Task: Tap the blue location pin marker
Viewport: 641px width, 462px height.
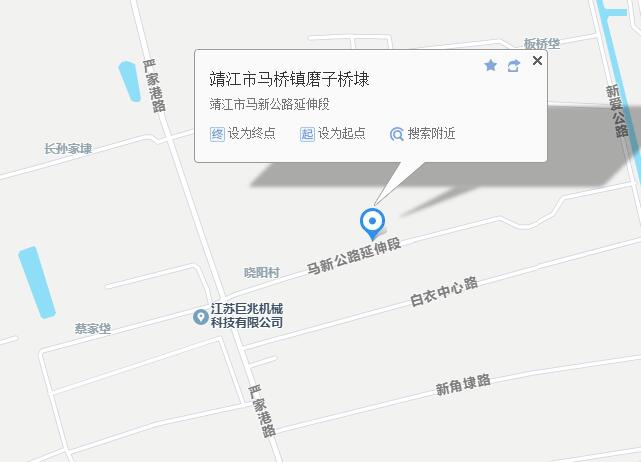Action: point(372,222)
